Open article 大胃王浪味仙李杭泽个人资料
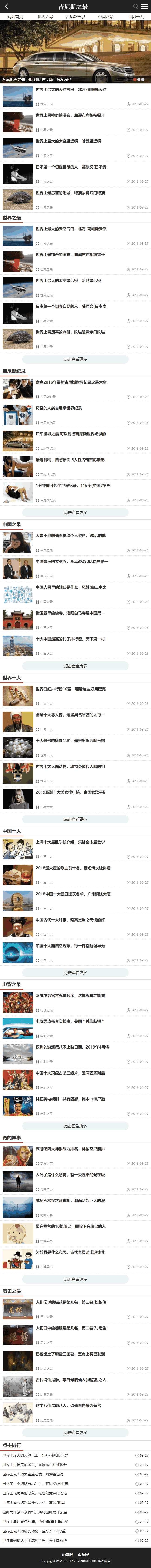This screenshot has width=151, height=1568. click(70, 536)
